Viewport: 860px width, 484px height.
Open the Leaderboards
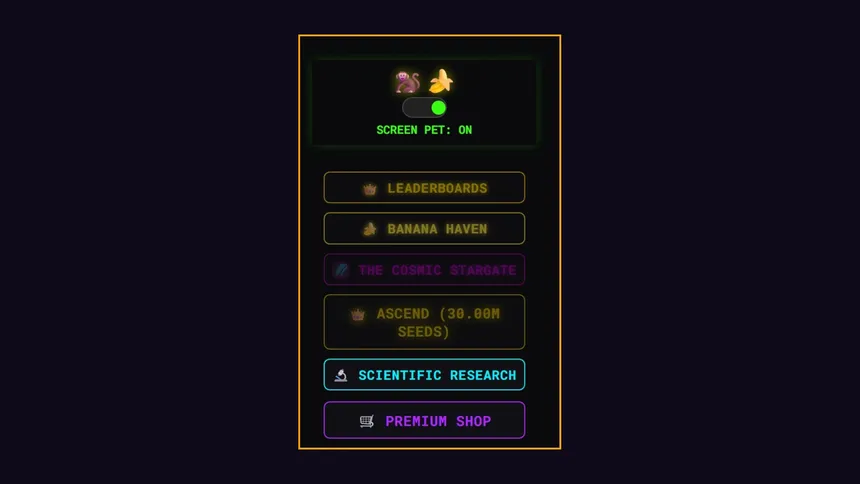point(424,188)
